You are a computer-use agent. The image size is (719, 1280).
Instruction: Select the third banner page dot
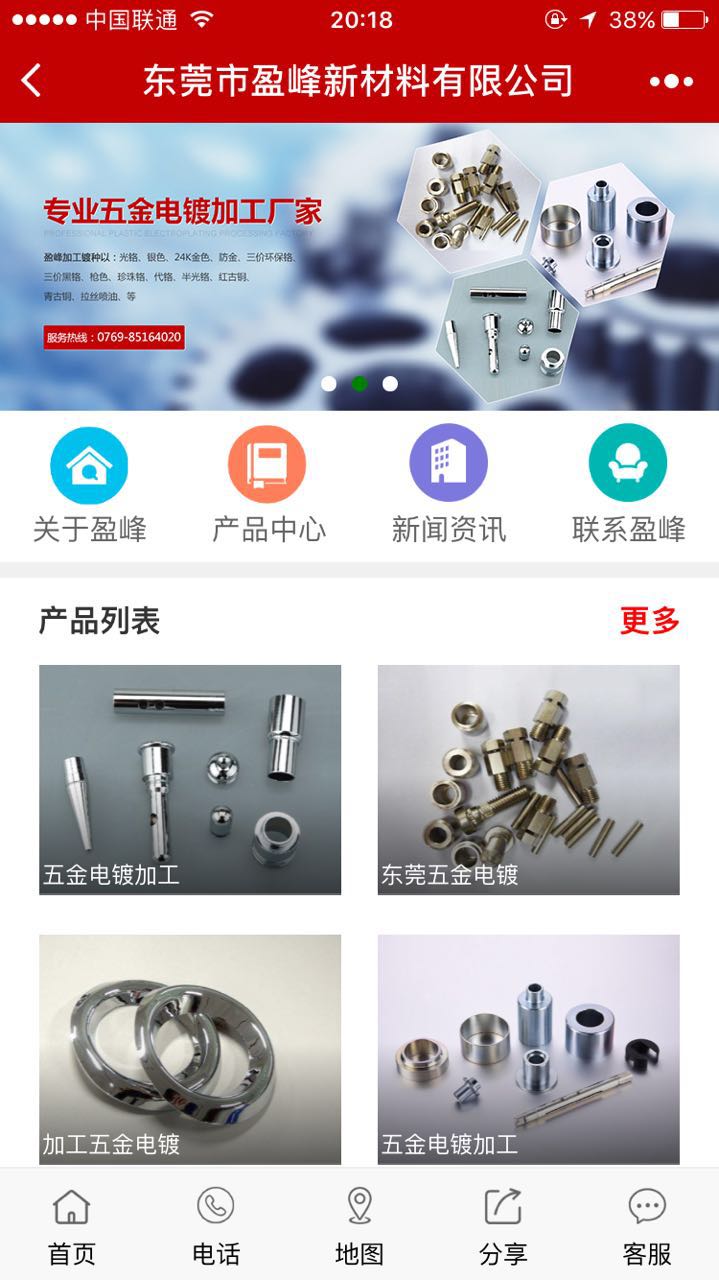coord(390,383)
